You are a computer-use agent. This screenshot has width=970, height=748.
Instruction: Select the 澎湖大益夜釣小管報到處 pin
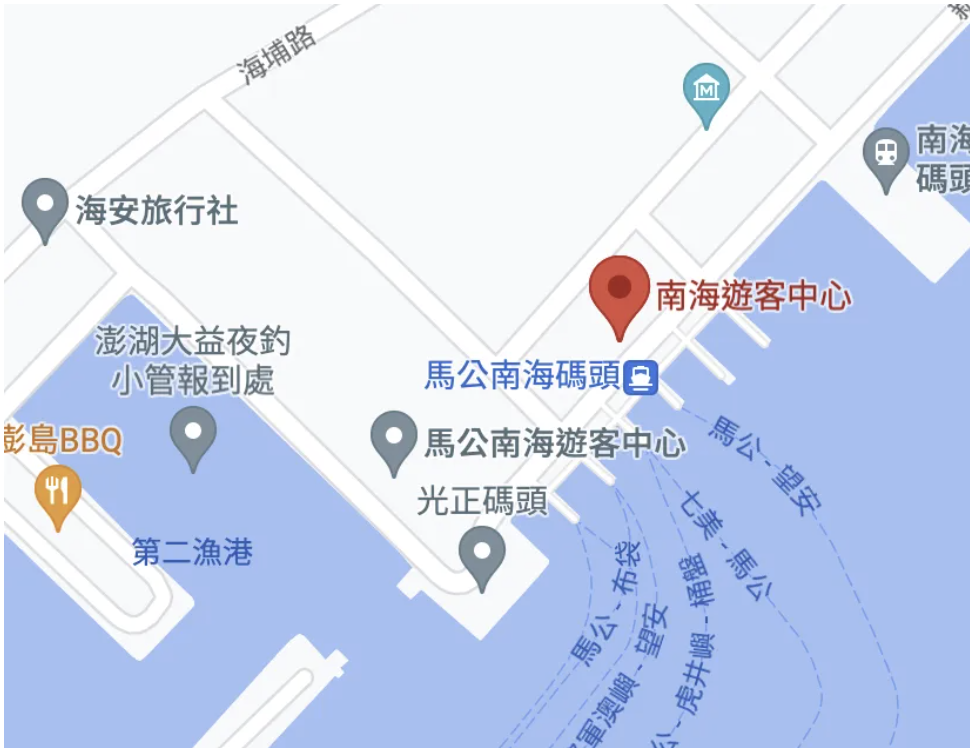pyautogui.click(x=193, y=434)
